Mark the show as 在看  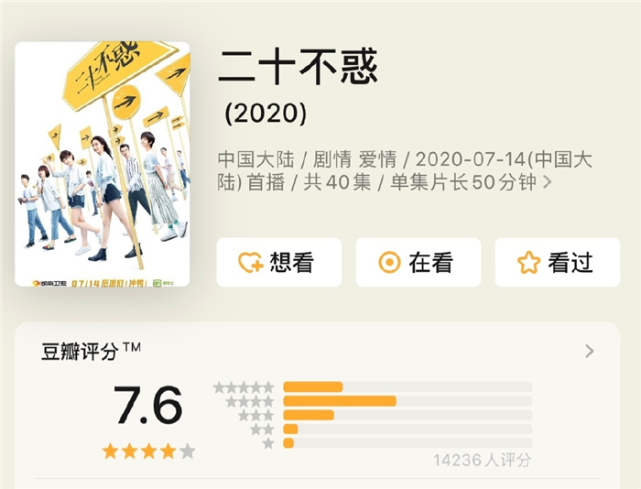(x=418, y=262)
